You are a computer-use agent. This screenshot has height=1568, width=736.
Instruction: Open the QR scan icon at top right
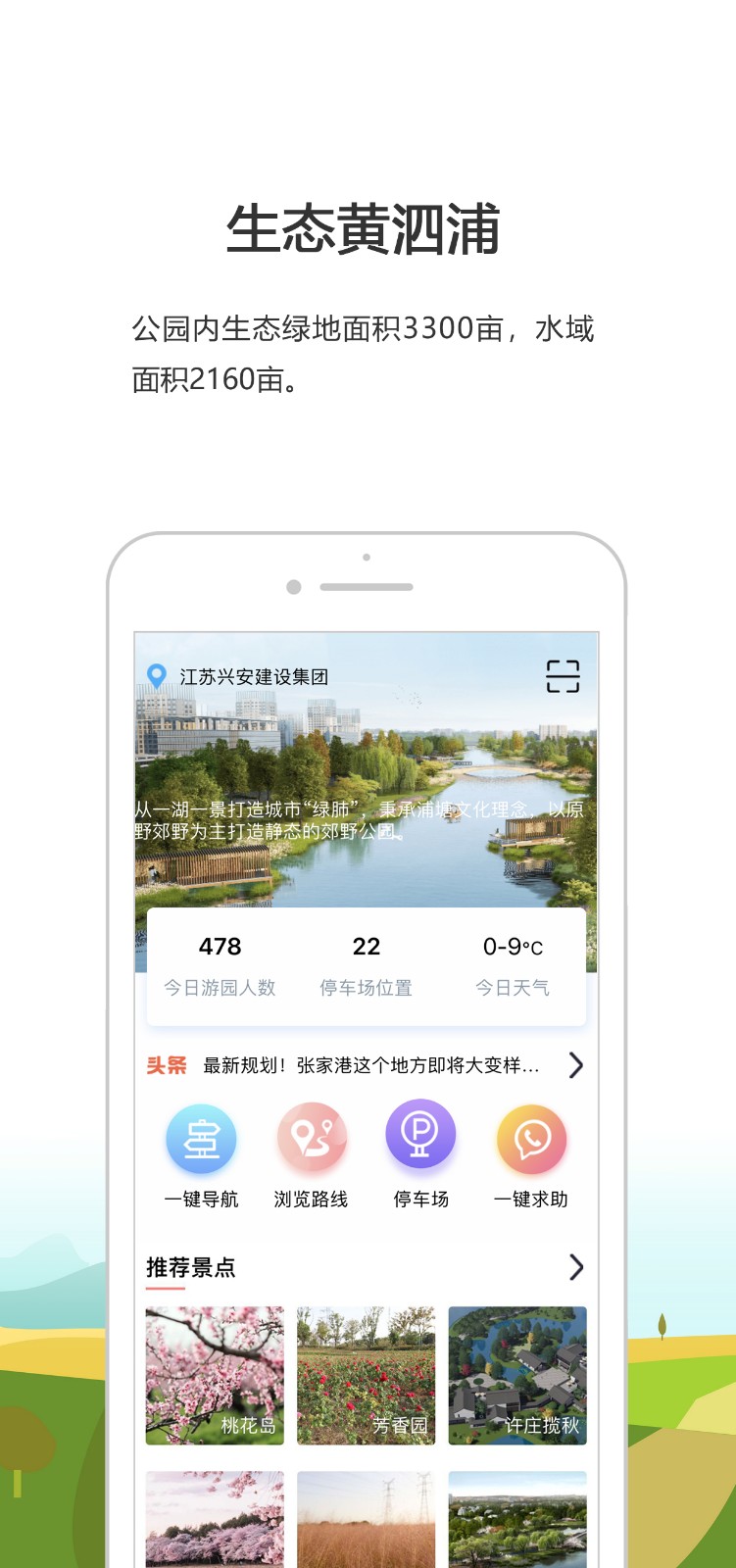point(562,676)
